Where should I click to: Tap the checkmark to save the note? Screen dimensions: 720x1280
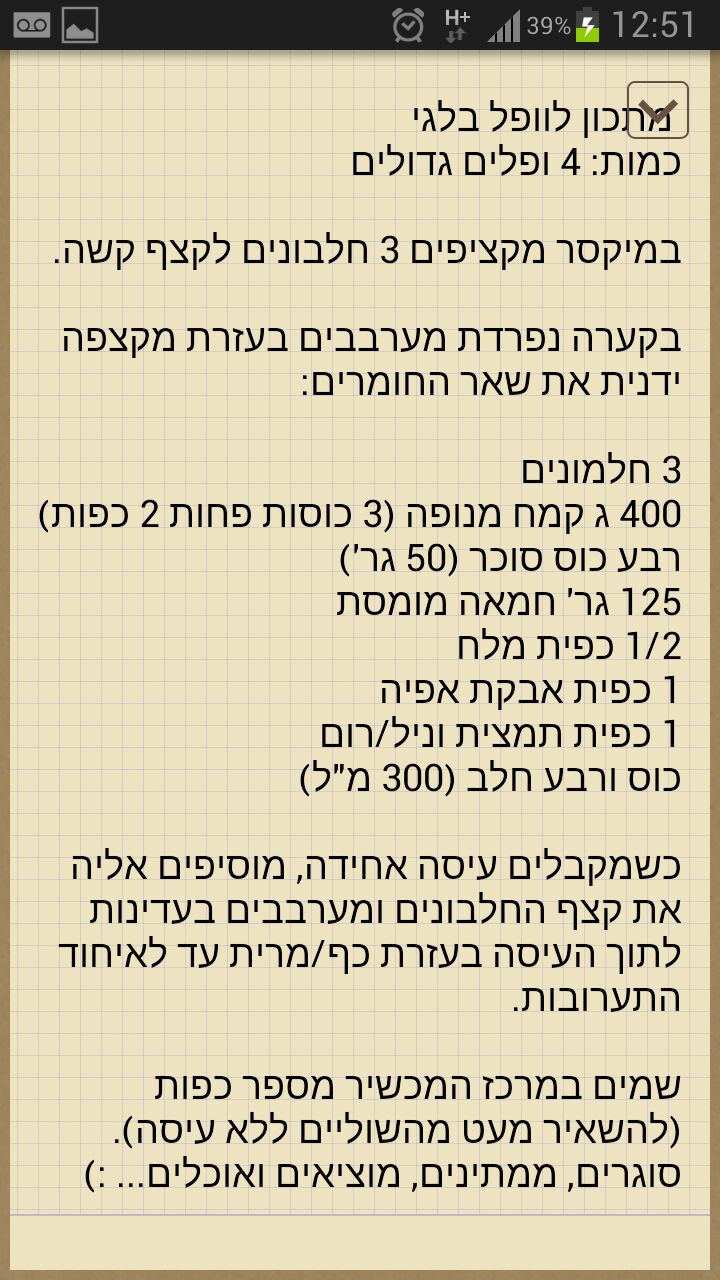click(x=658, y=110)
